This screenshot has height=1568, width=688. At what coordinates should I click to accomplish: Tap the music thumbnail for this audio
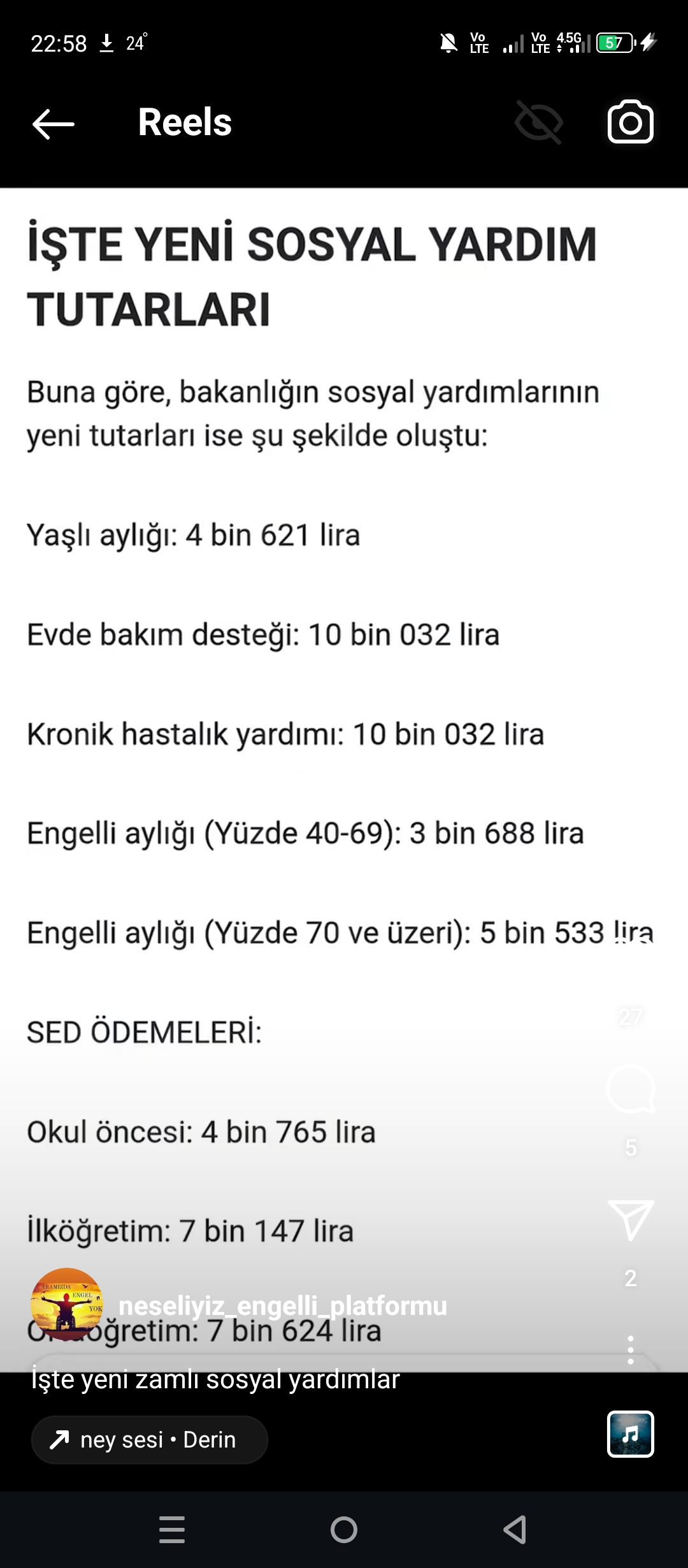tap(631, 1434)
